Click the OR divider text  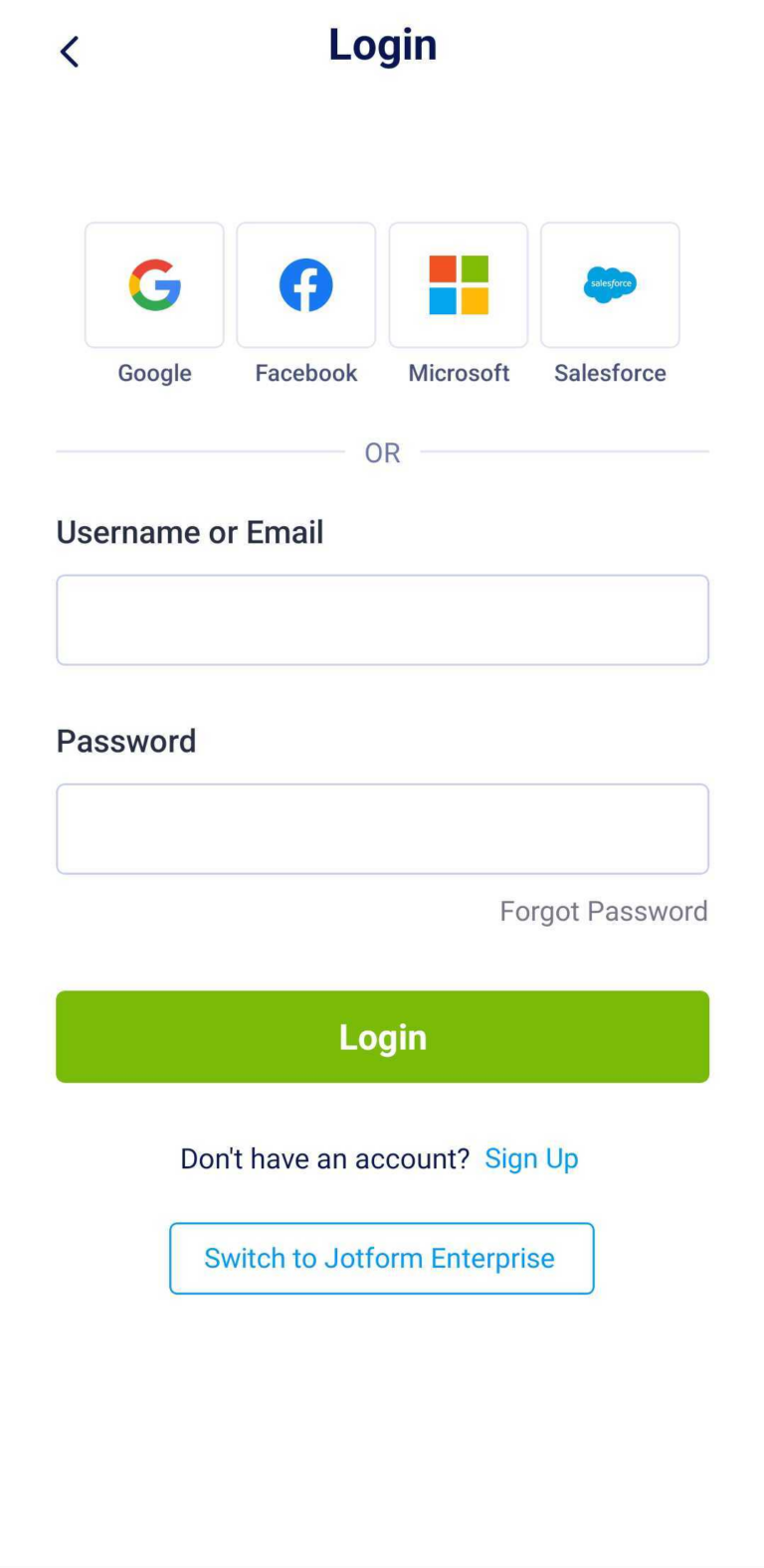[382, 452]
